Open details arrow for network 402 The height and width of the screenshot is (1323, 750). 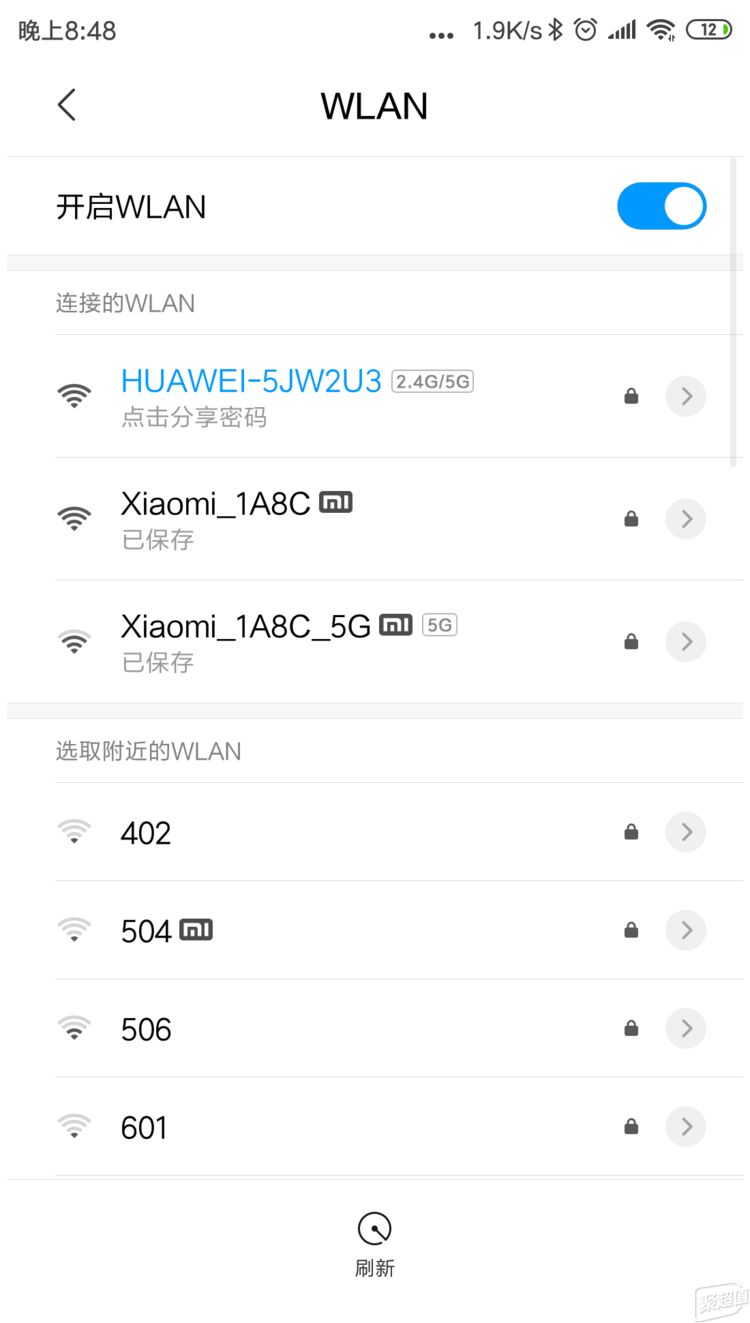[x=686, y=832]
